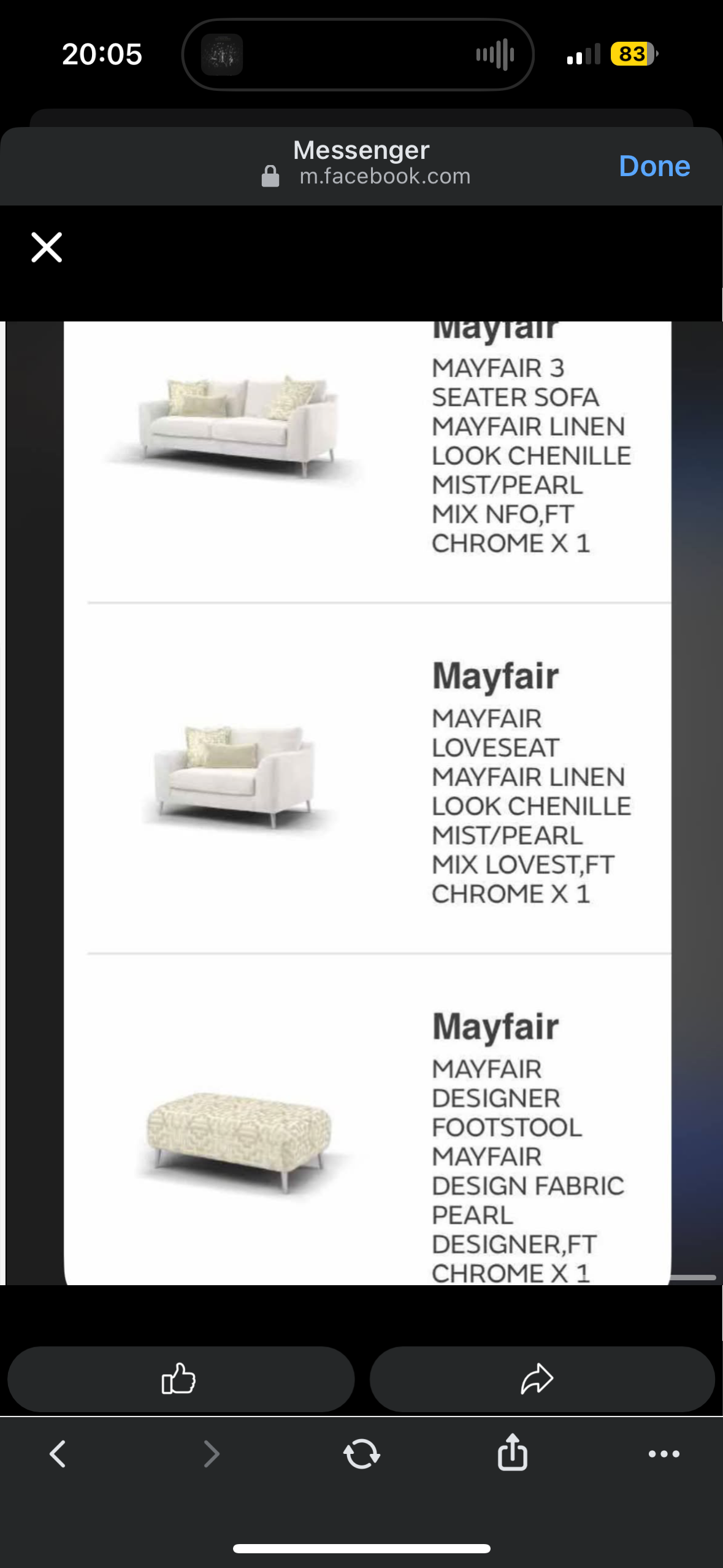Like this photo with the thumbs up
The image size is (723, 1568).
[180, 1378]
